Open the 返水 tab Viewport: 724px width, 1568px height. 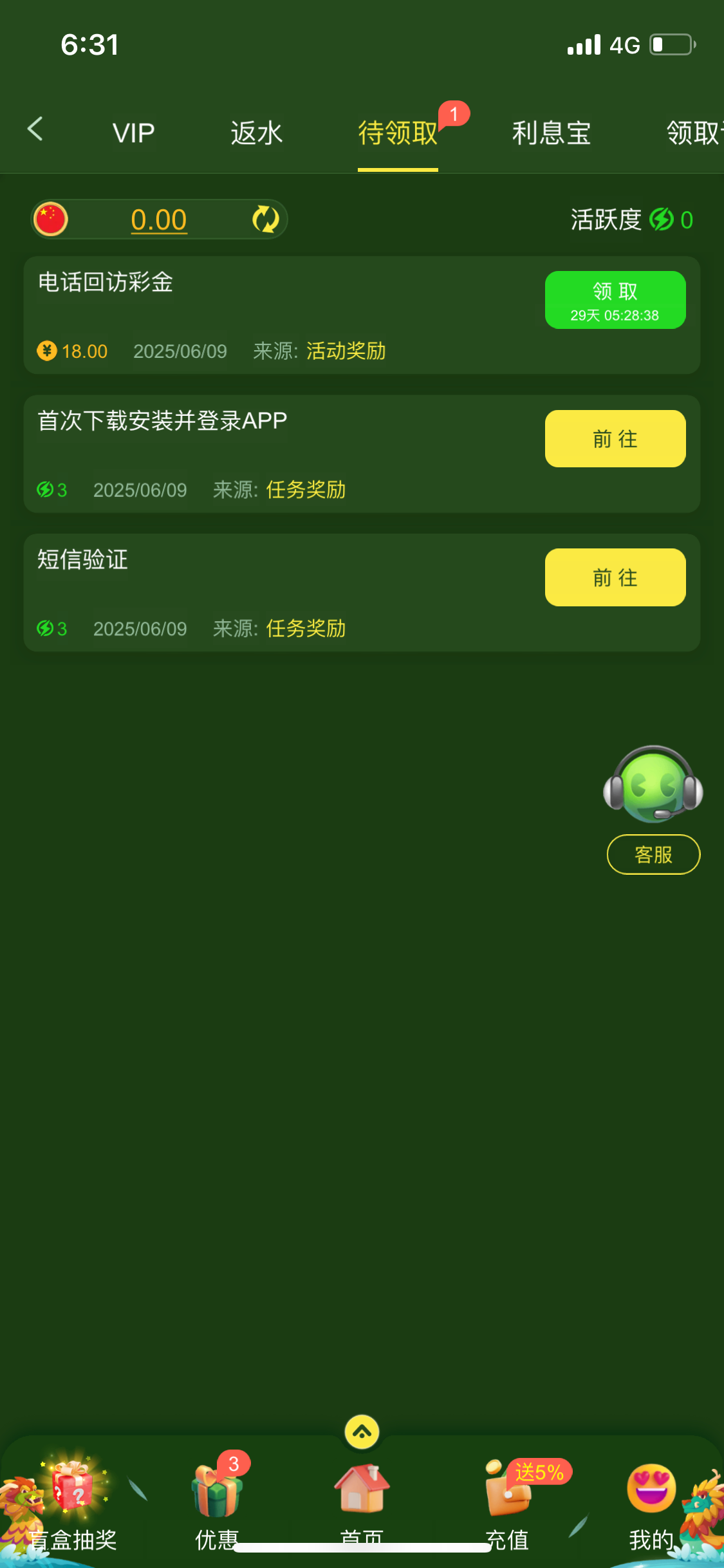coord(256,133)
